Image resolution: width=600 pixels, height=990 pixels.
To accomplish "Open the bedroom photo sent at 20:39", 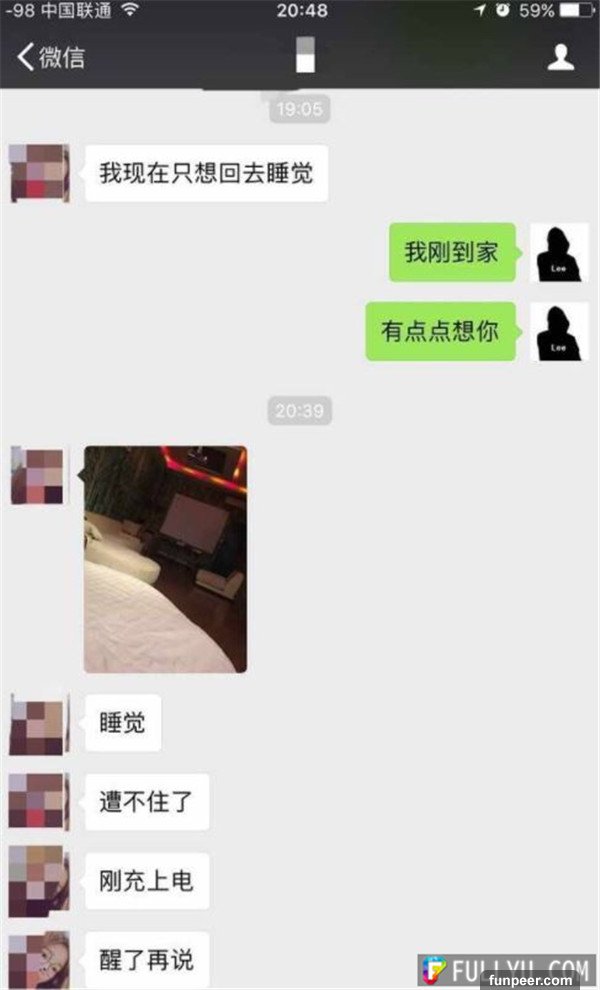I will [x=165, y=559].
